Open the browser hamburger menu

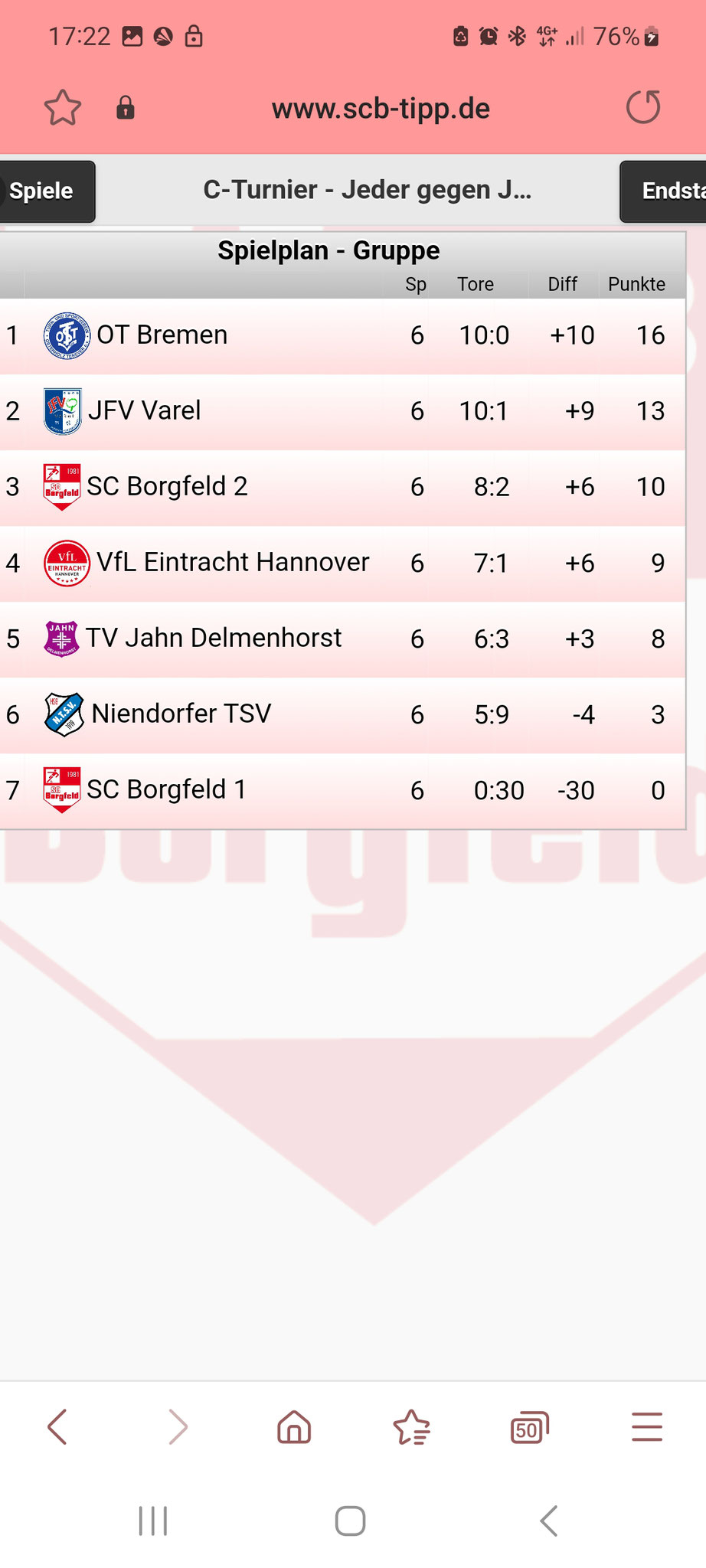click(646, 1427)
